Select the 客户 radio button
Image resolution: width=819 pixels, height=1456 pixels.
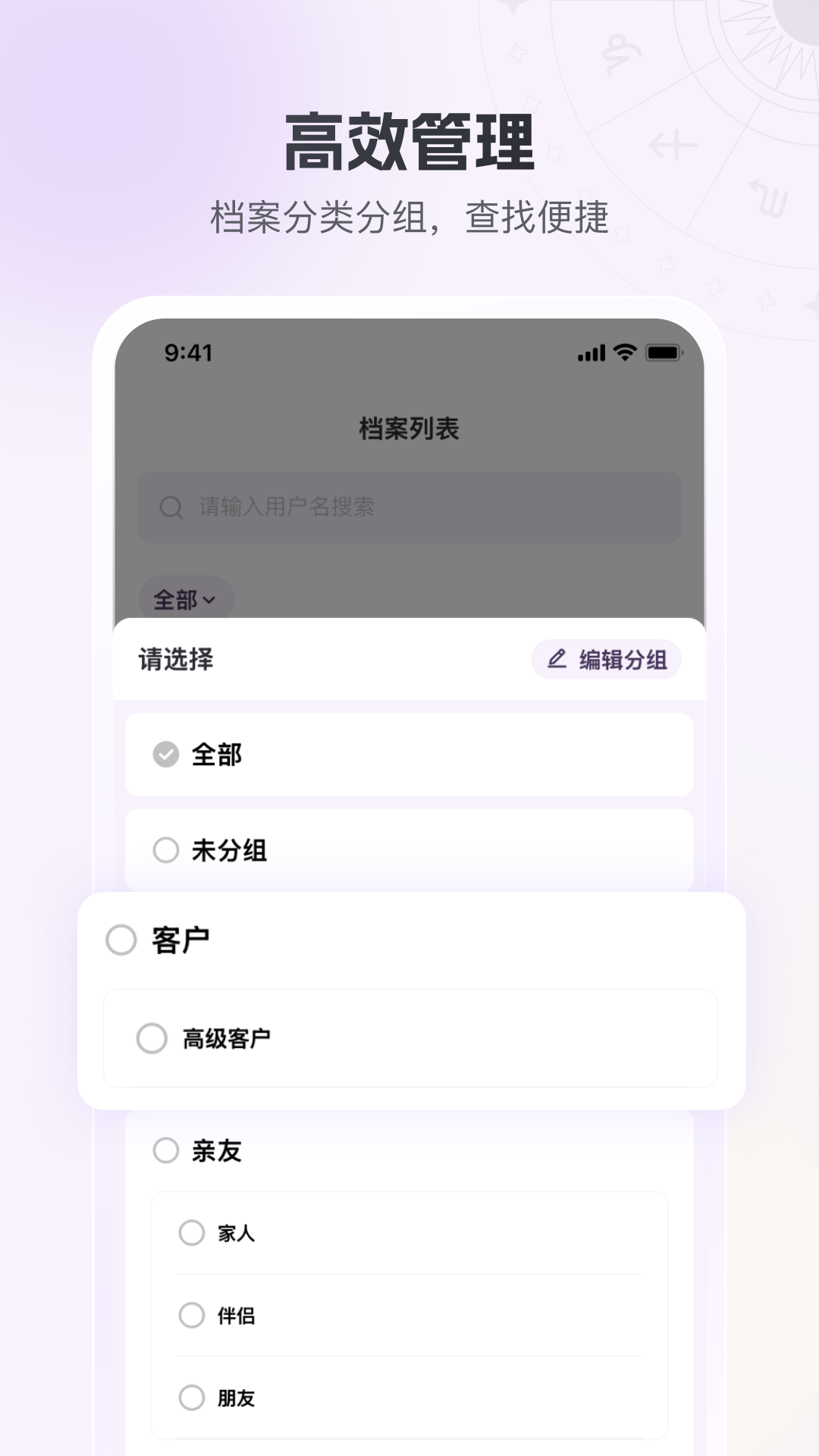120,940
